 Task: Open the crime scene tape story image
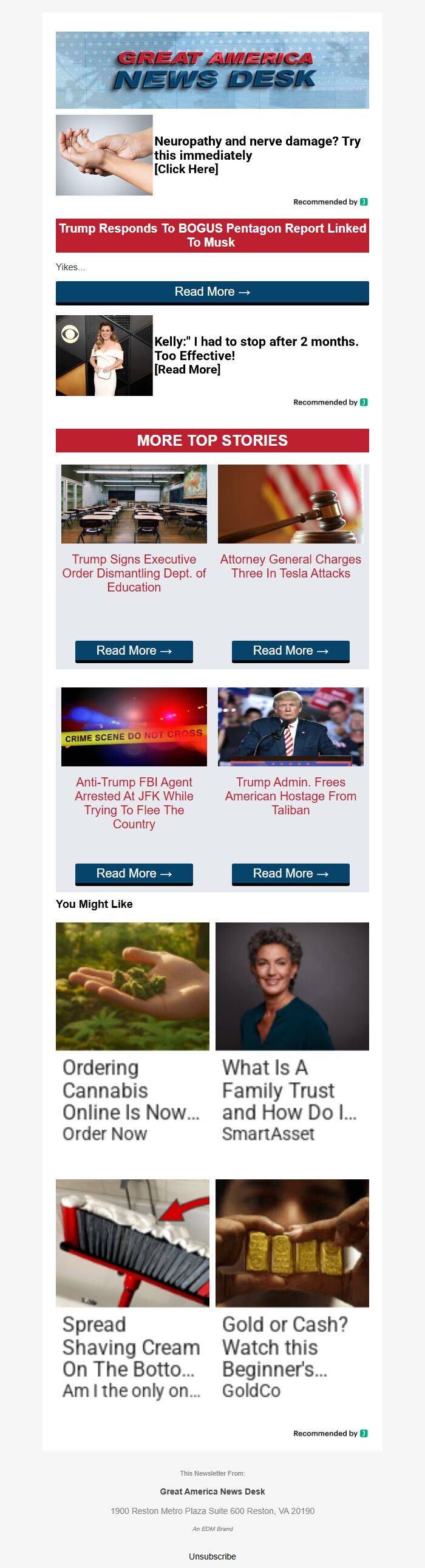click(x=134, y=726)
